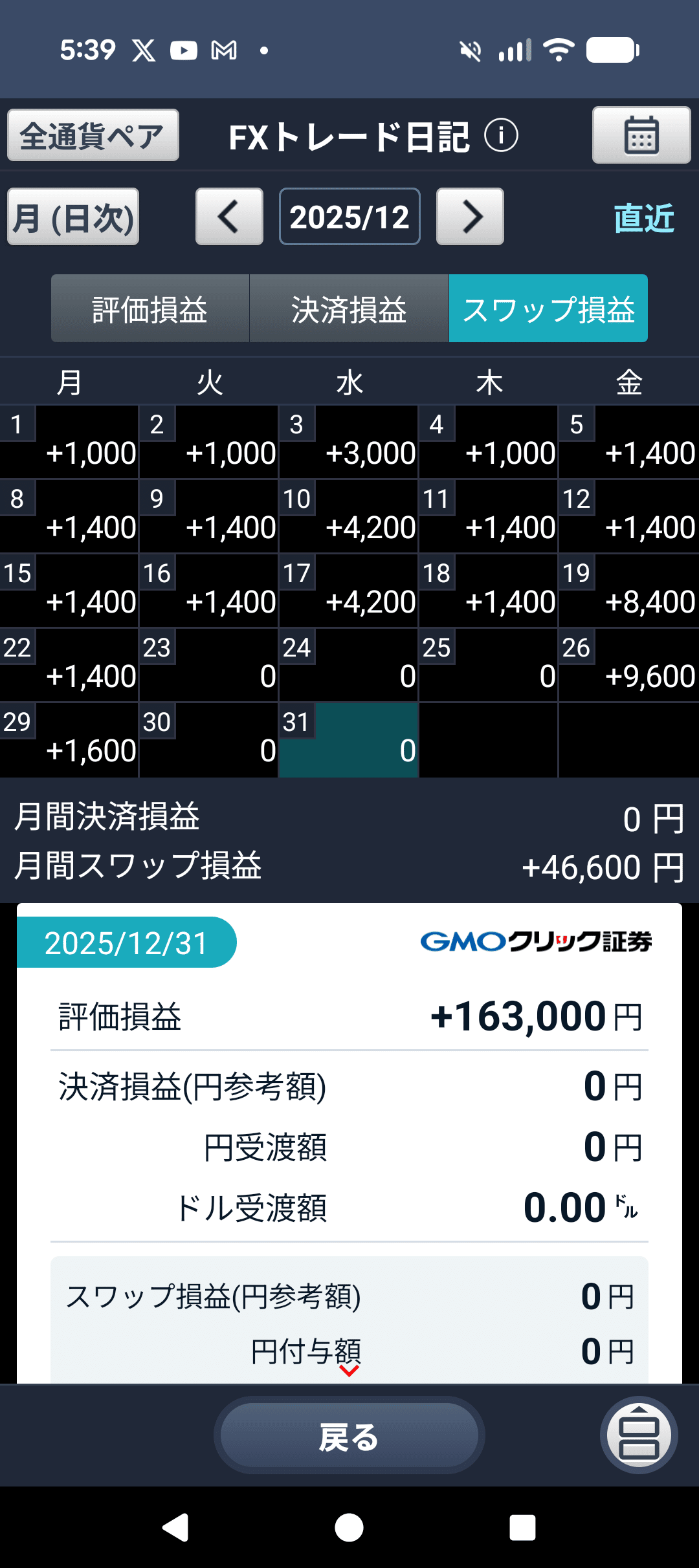The width and height of the screenshot is (699, 1568).
Task: Go to next month with right arrow
Action: coord(470,217)
